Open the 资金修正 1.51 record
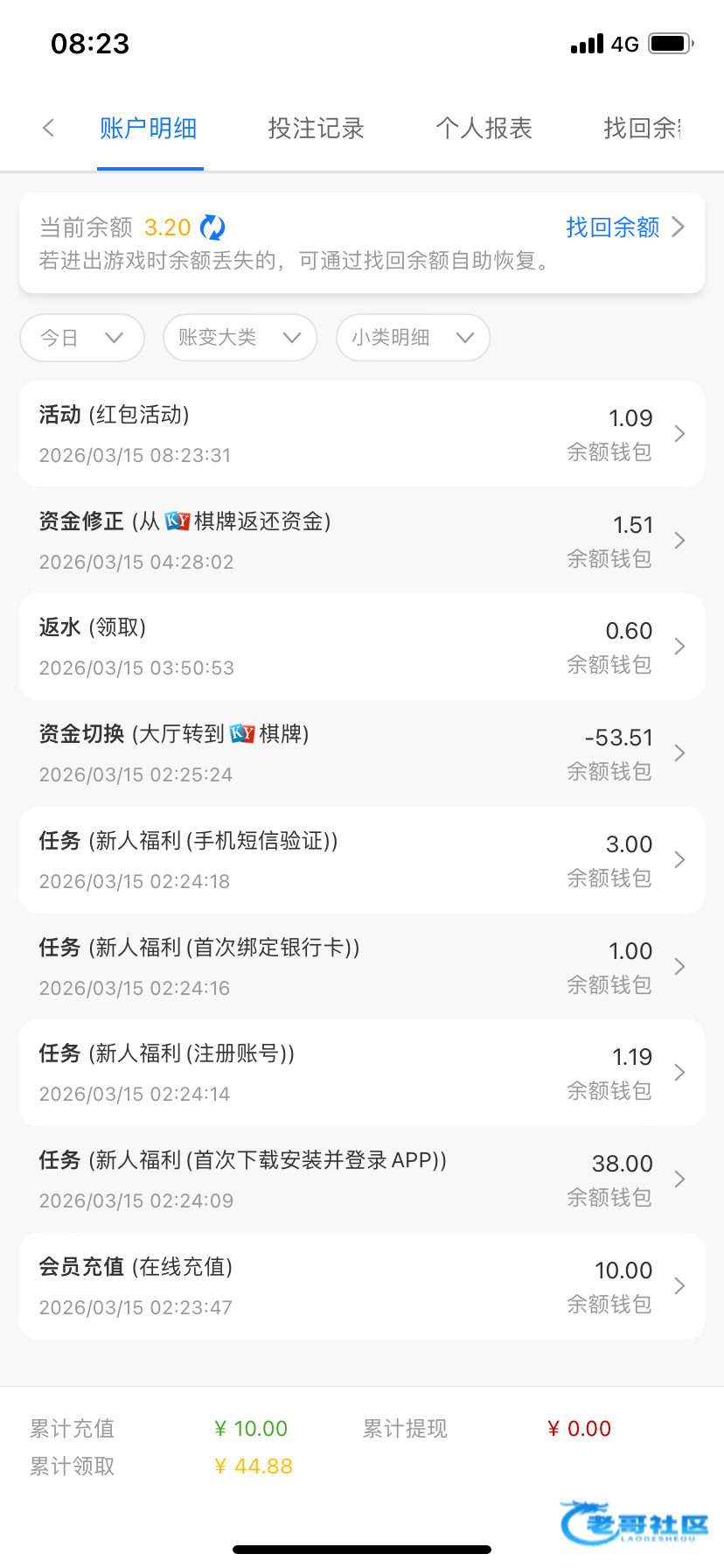Viewport: 724px width, 1568px height. (362, 540)
